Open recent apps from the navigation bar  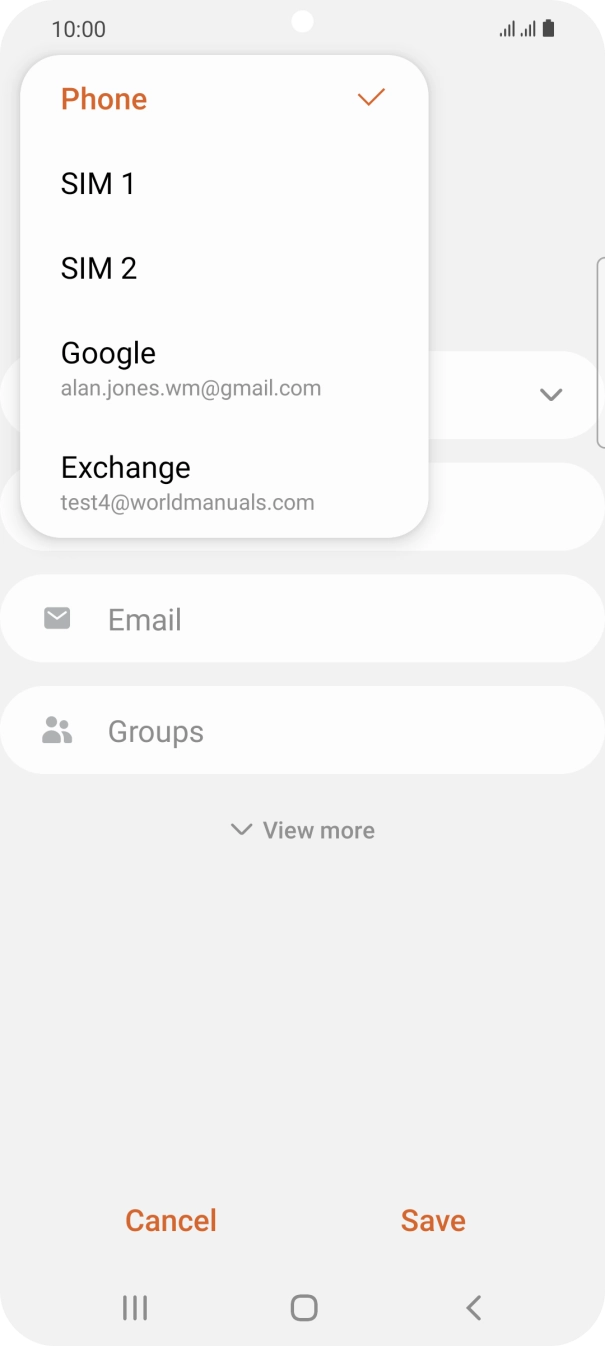134,1307
